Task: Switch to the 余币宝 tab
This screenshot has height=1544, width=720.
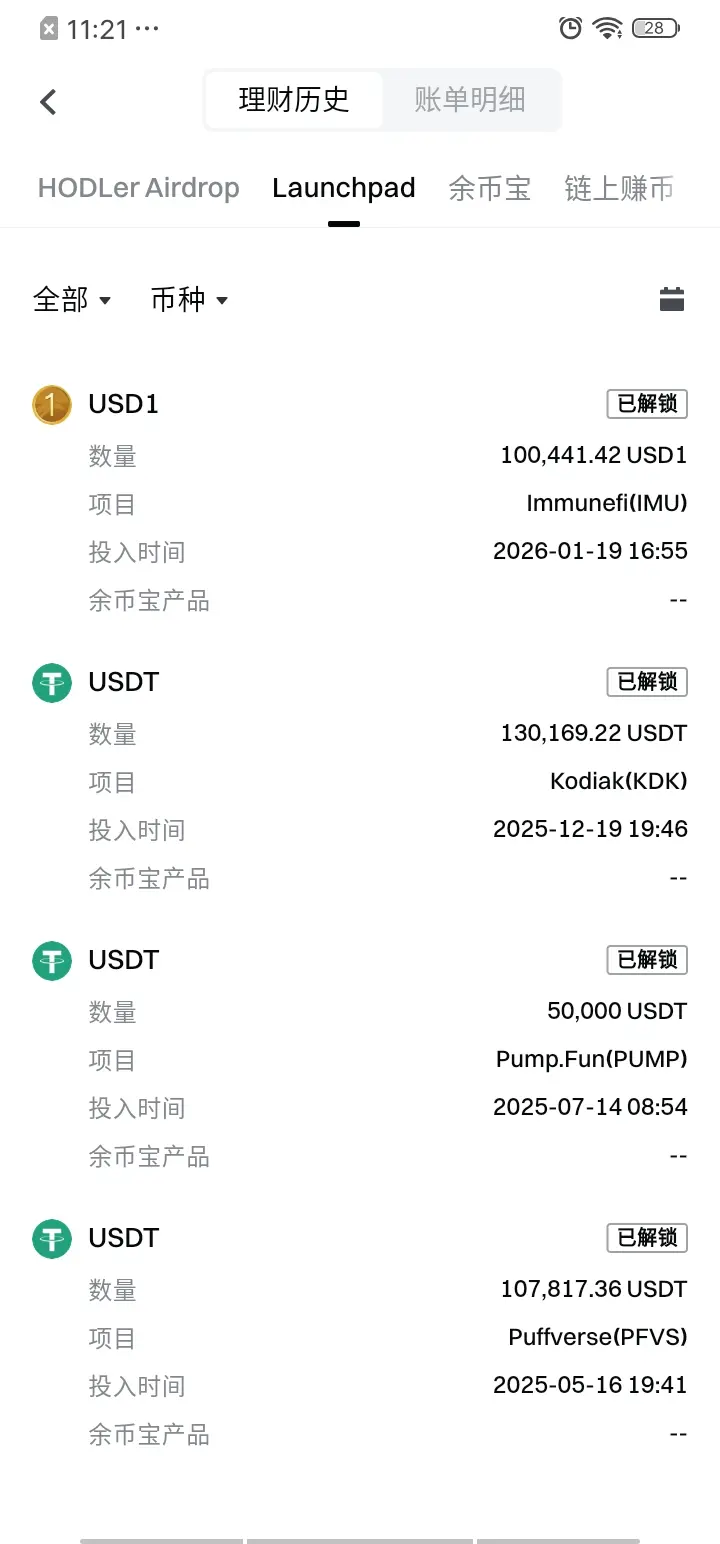Action: pyautogui.click(x=490, y=188)
